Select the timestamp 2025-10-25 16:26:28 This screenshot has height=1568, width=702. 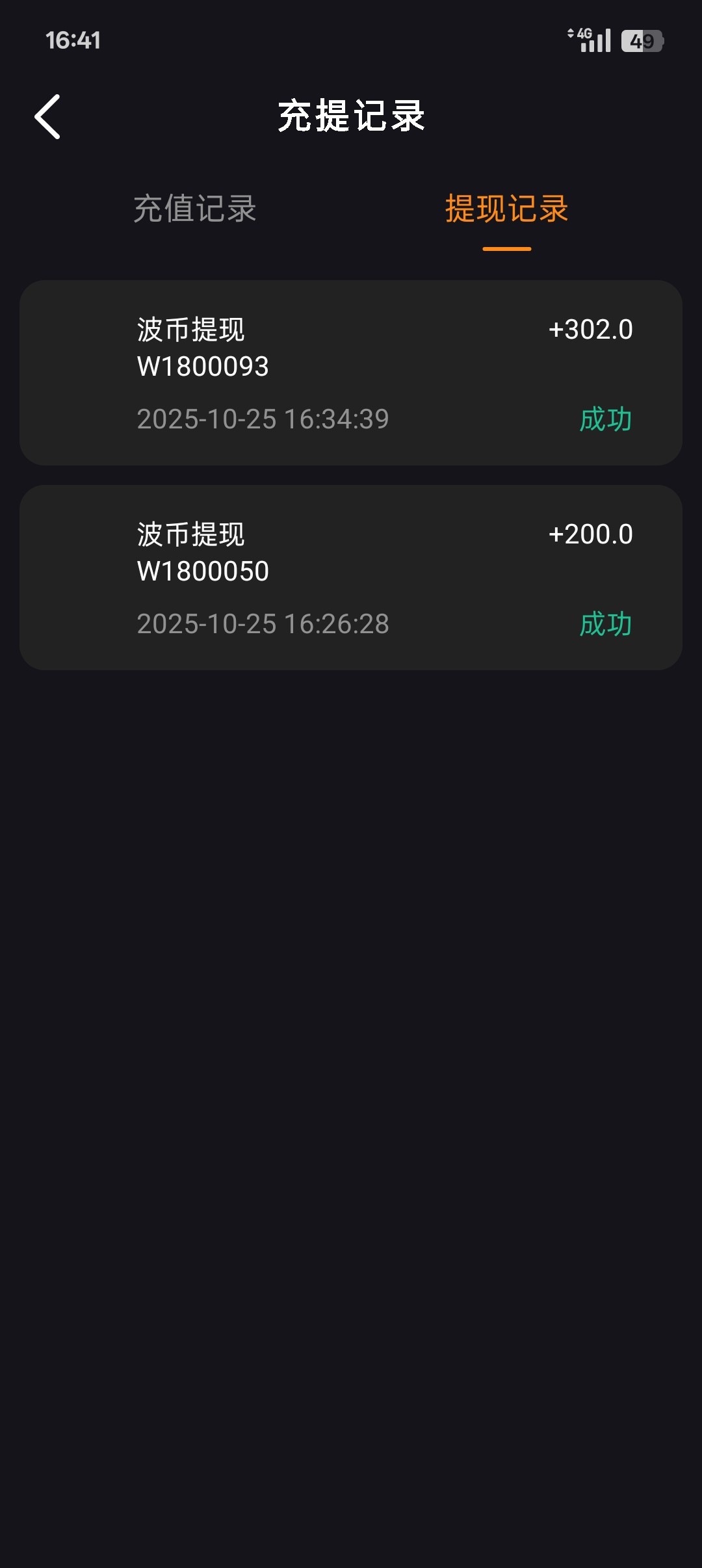click(x=264, y=625)
